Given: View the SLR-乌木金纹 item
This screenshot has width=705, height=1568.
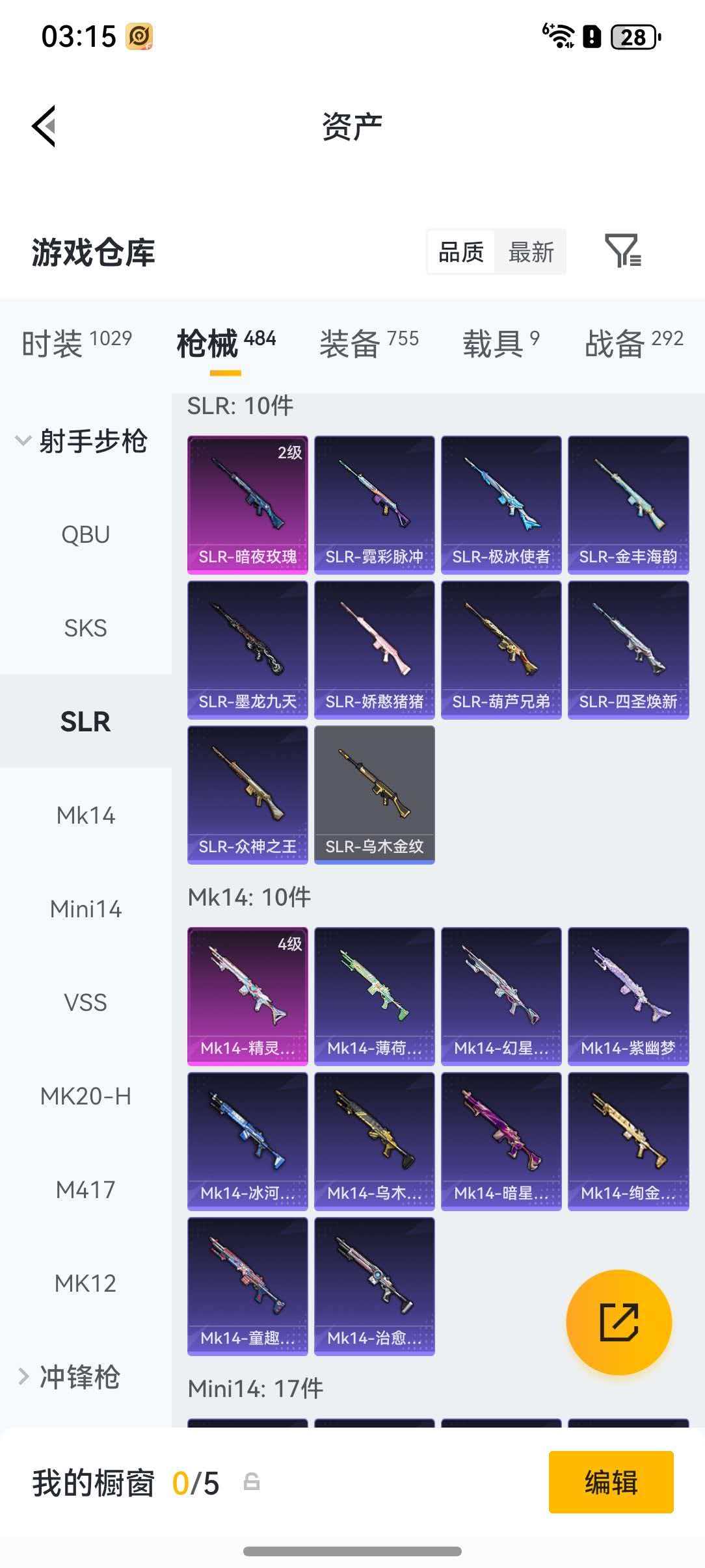Looking at the screenshot, I should (x=374, y=794).
